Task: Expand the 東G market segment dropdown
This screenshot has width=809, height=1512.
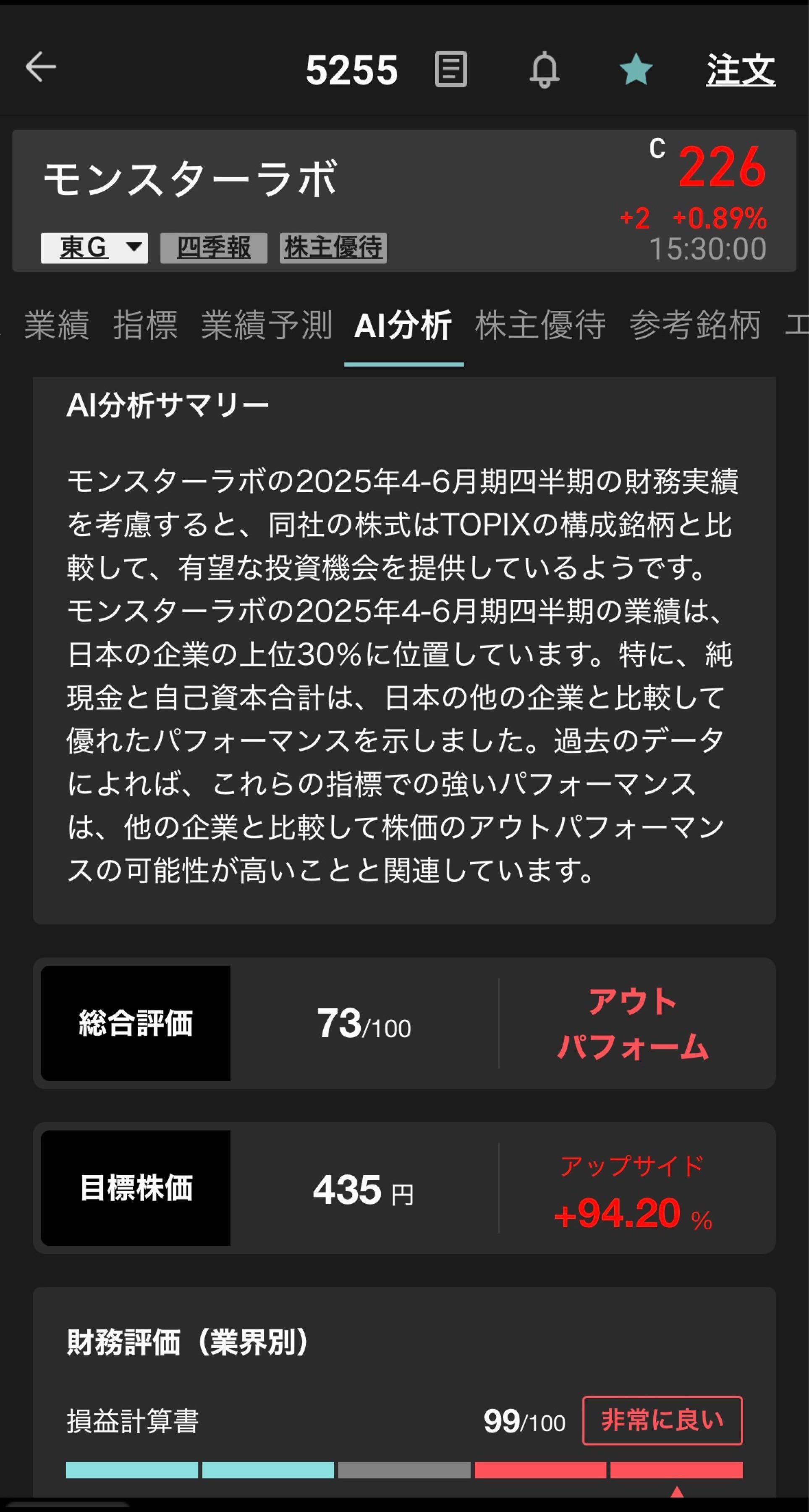Action: tap(96, 248)
